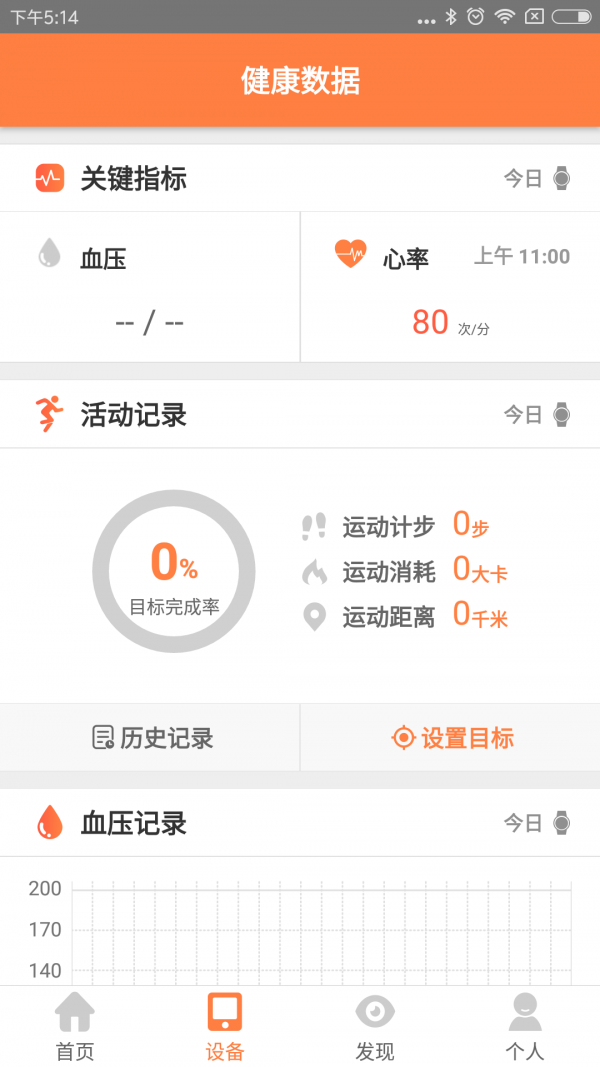This screenshot has height=1067, width=600.
Task: Open the 个人 tab
Action: tap(525, 1026)
